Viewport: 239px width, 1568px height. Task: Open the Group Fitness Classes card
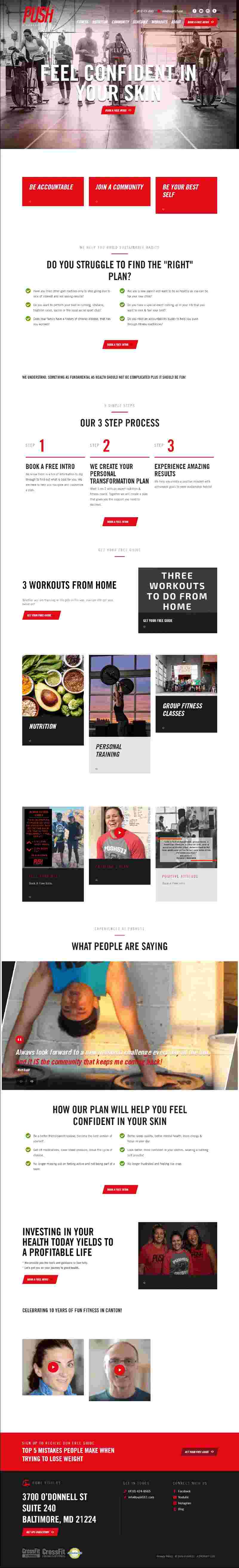[186, 694]
